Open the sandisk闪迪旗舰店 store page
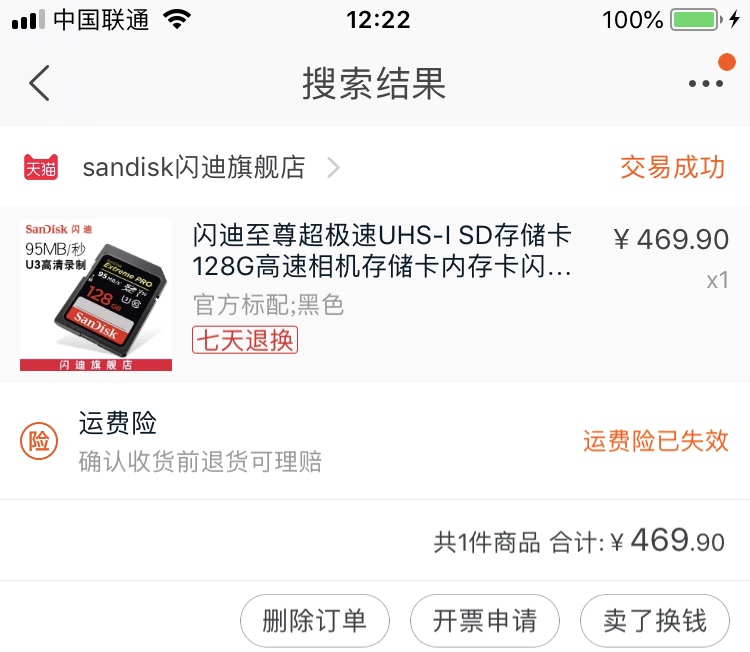Screen dimensions: 750x652 click(x=194, y=167)
